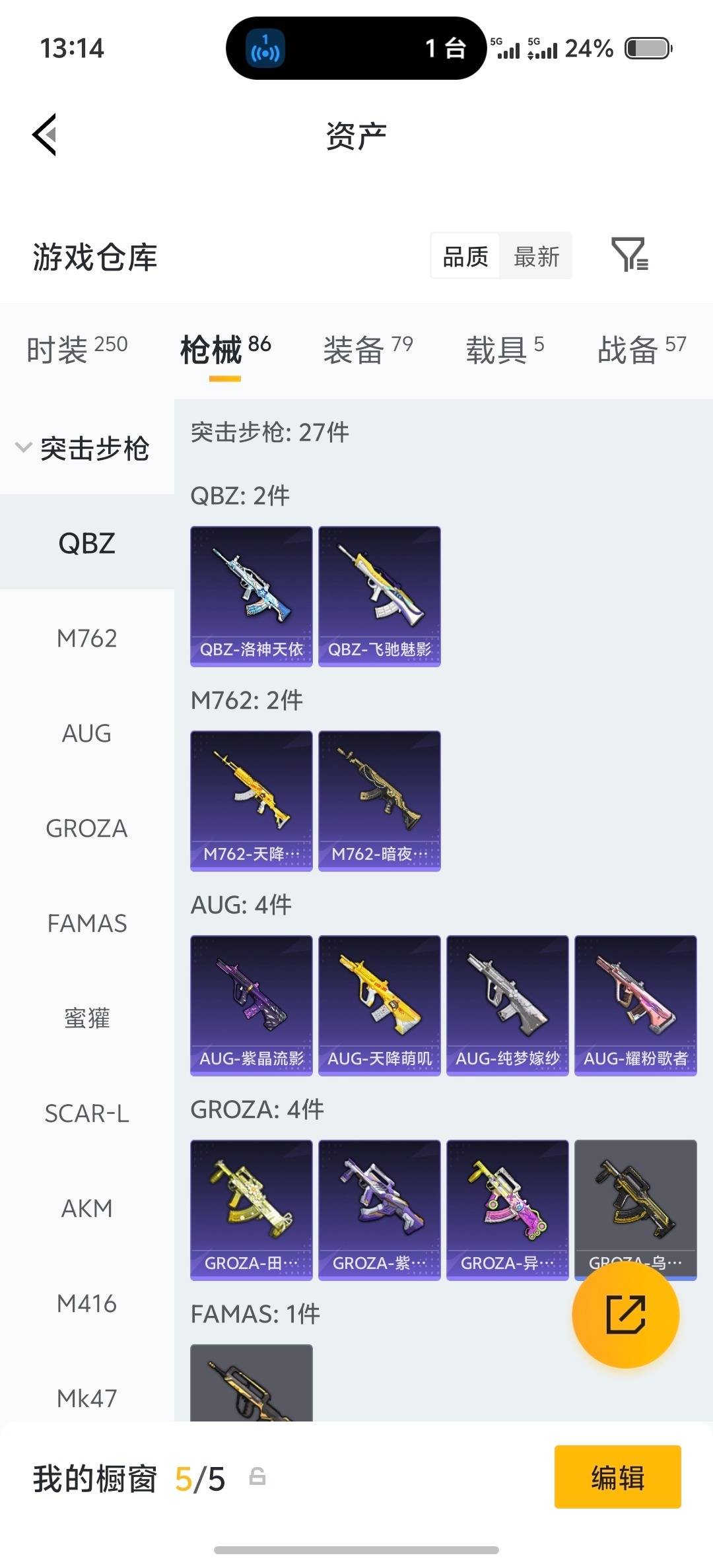
Task: Toggle sorting to 品质
Action: coord(463,256)
